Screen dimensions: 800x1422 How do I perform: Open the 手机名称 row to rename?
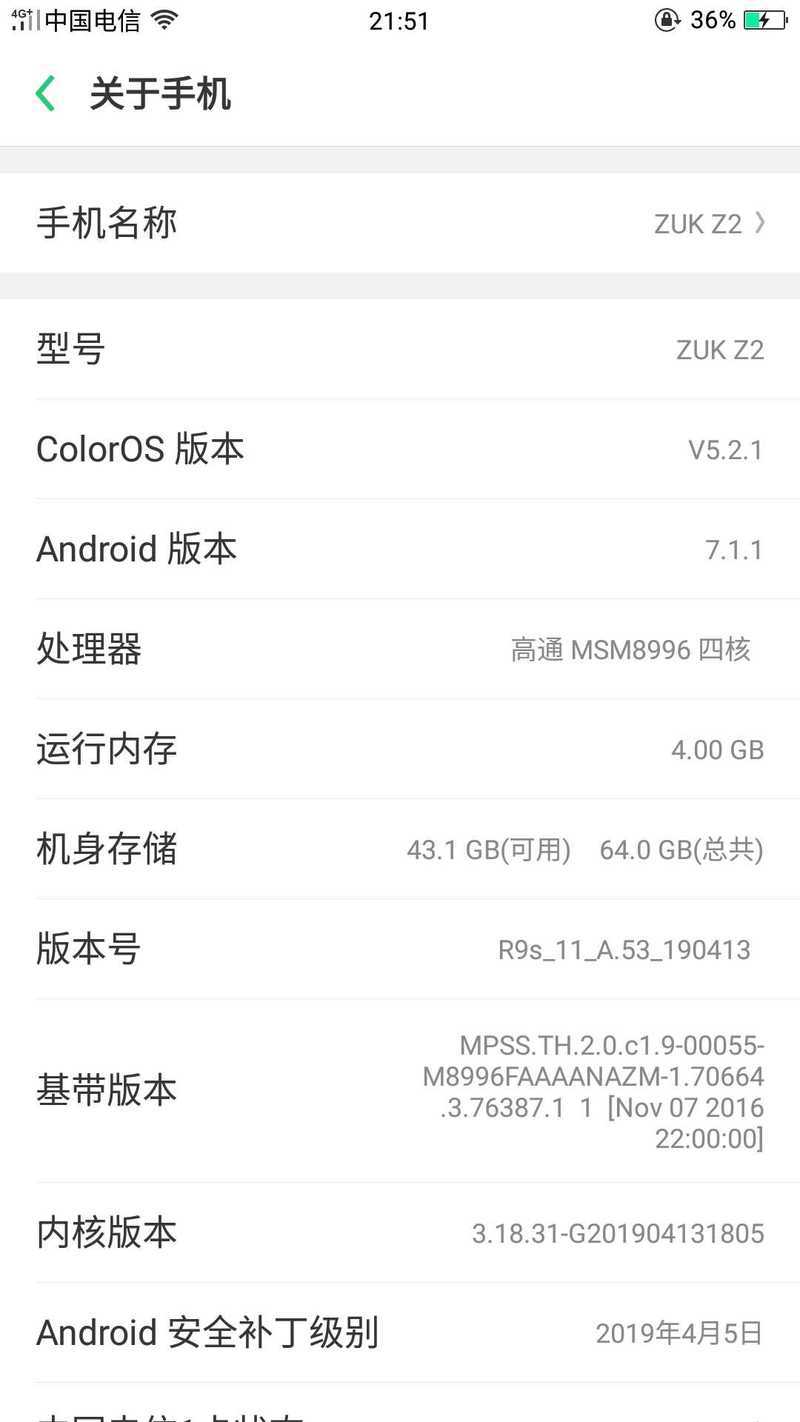pyautogui.click(x=400, y=222)
